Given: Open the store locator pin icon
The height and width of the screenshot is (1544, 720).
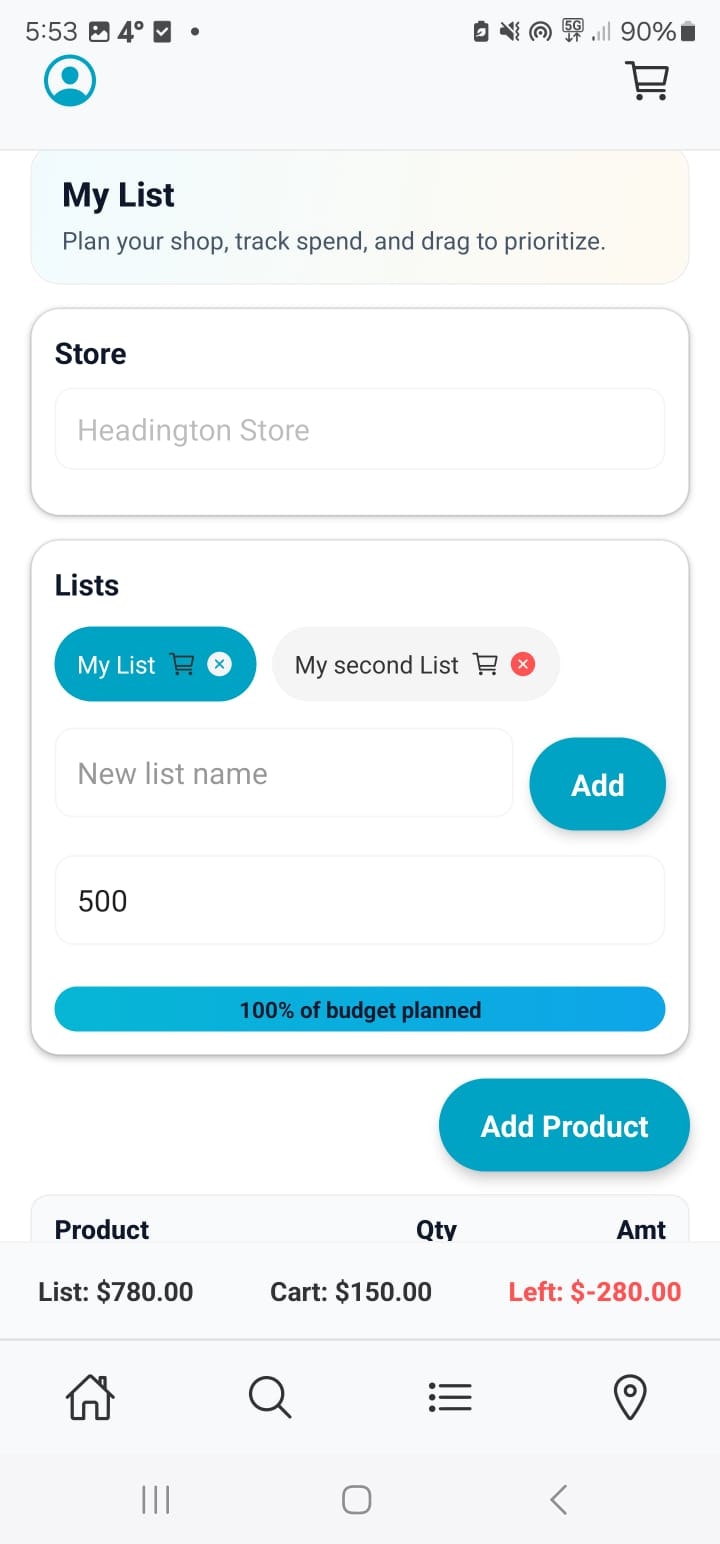Looking at the screenshot, I should point(629,1397).
